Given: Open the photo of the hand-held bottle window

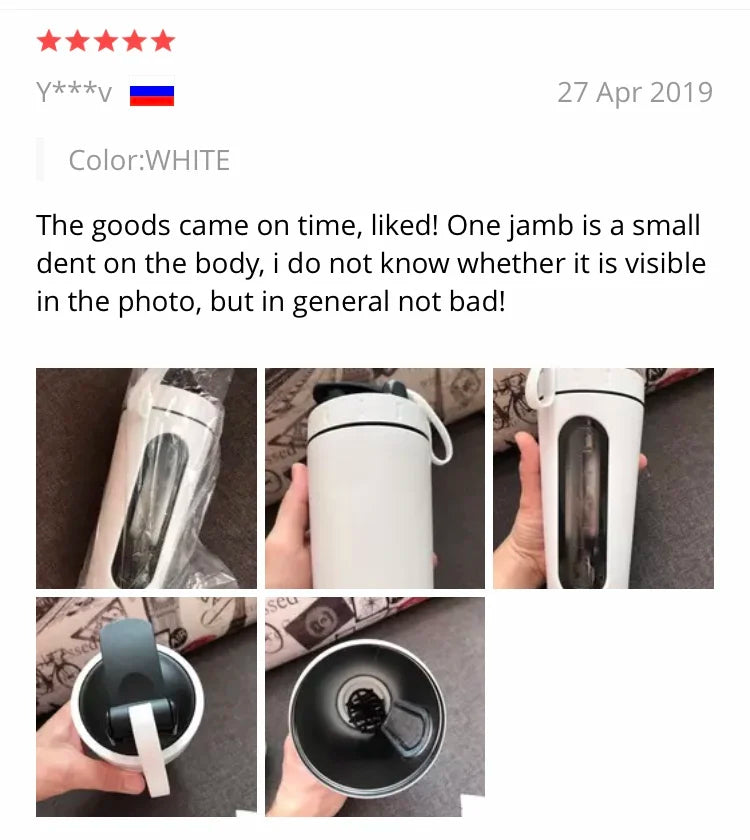Looking at the screenshot, I should [603, 478].
